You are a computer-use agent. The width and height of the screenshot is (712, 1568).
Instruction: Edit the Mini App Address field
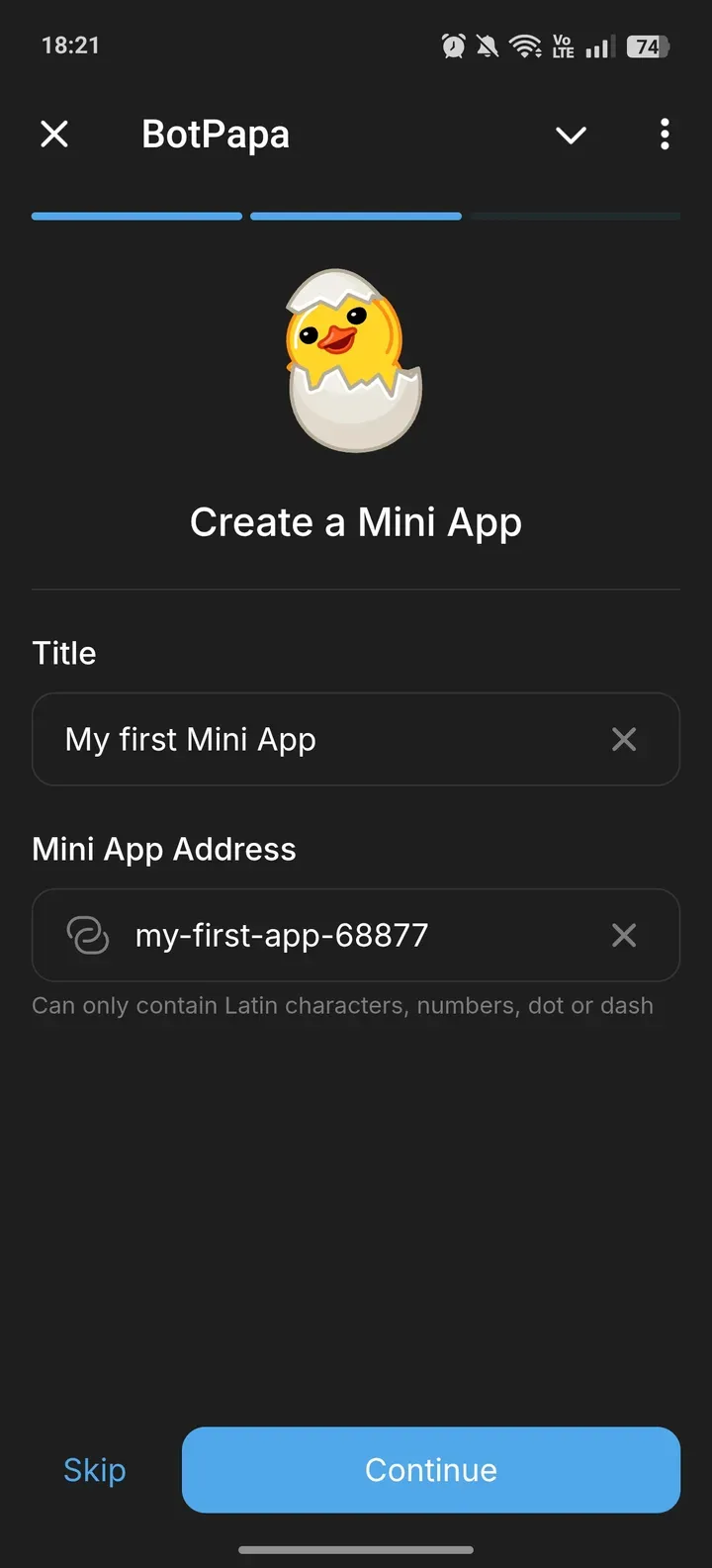pyautogui.click(x=336, y=935)
